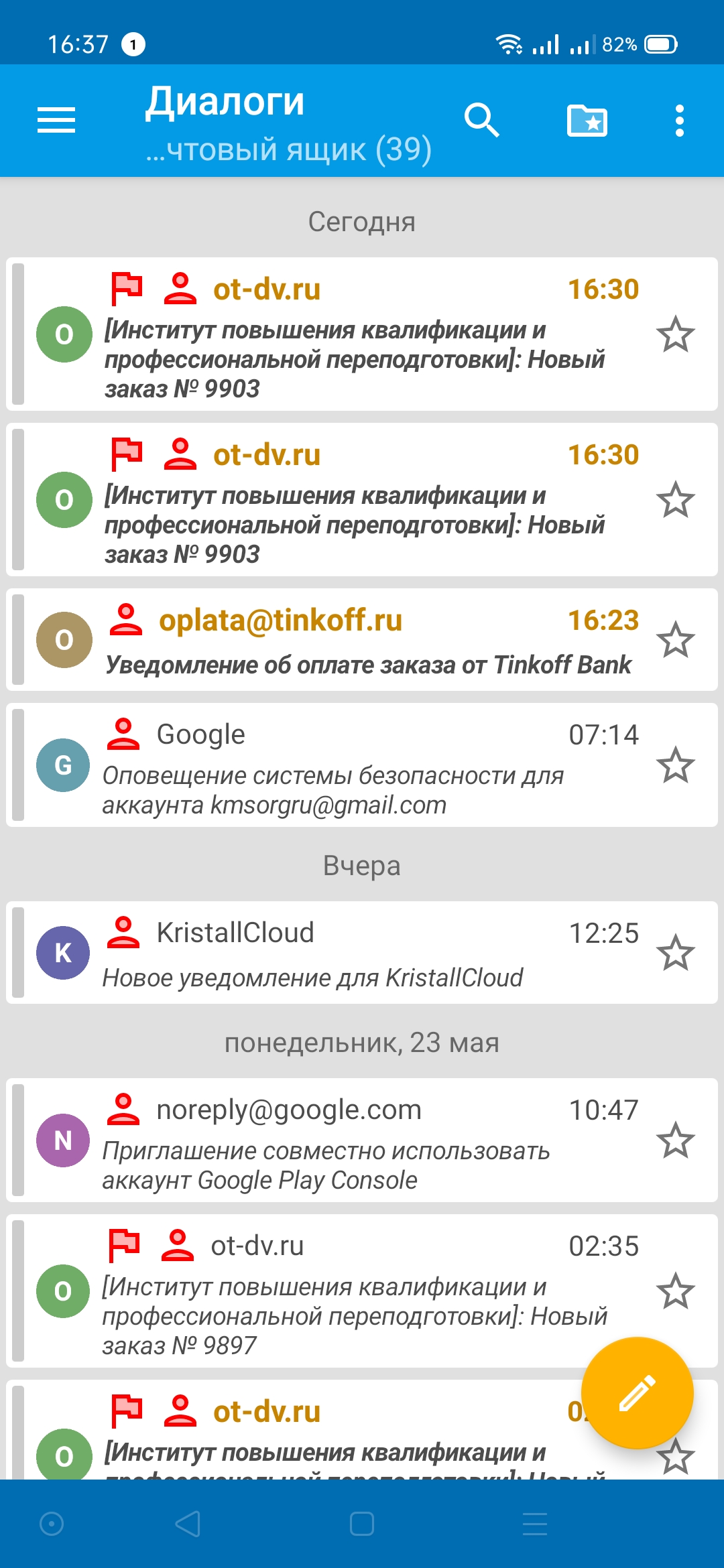Screen dimensions: 724x1568
Task: Tap the green avatar of order № 9897 email
Action: coord(63,1291)
